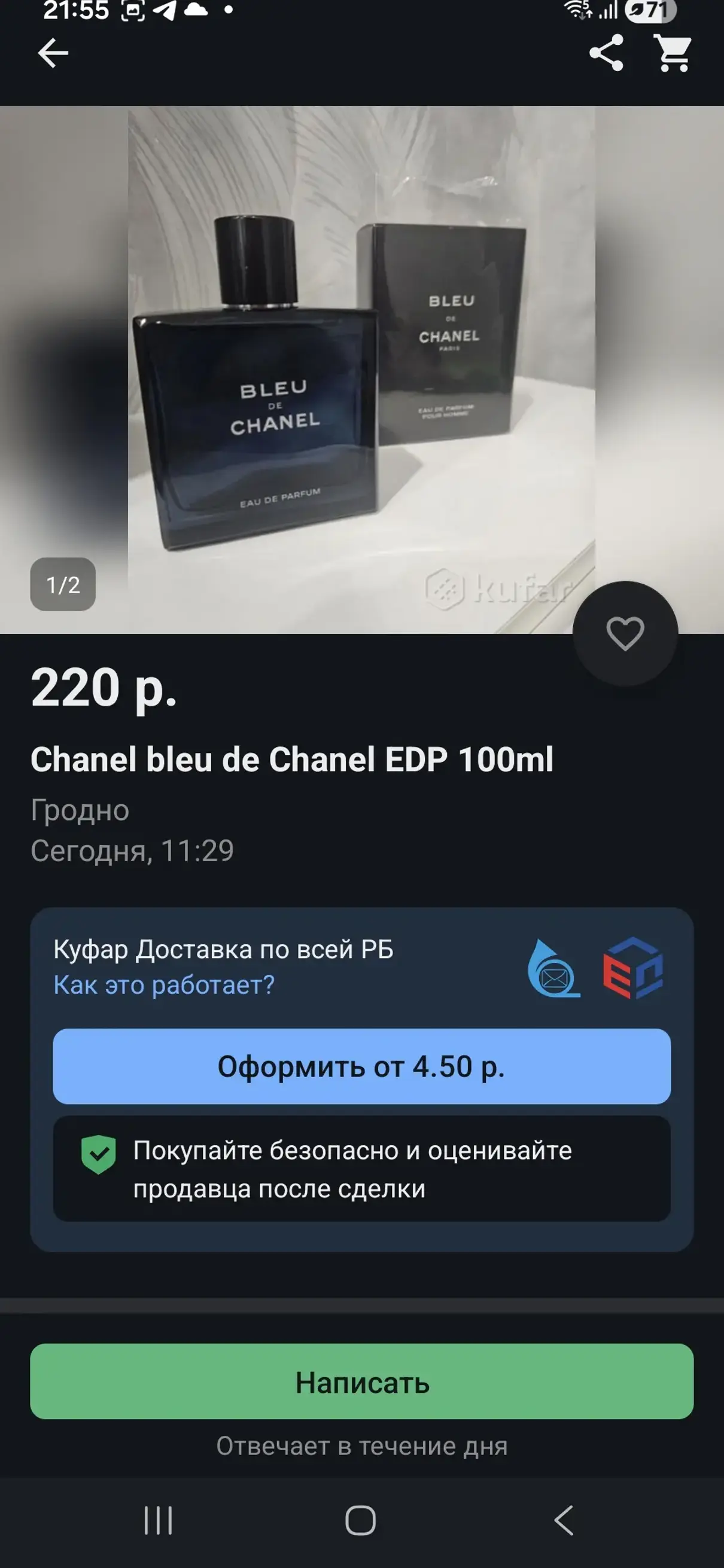Open the Bleu de Chanel product photo
The image size is (724, 1568).
tap(361, 370)
